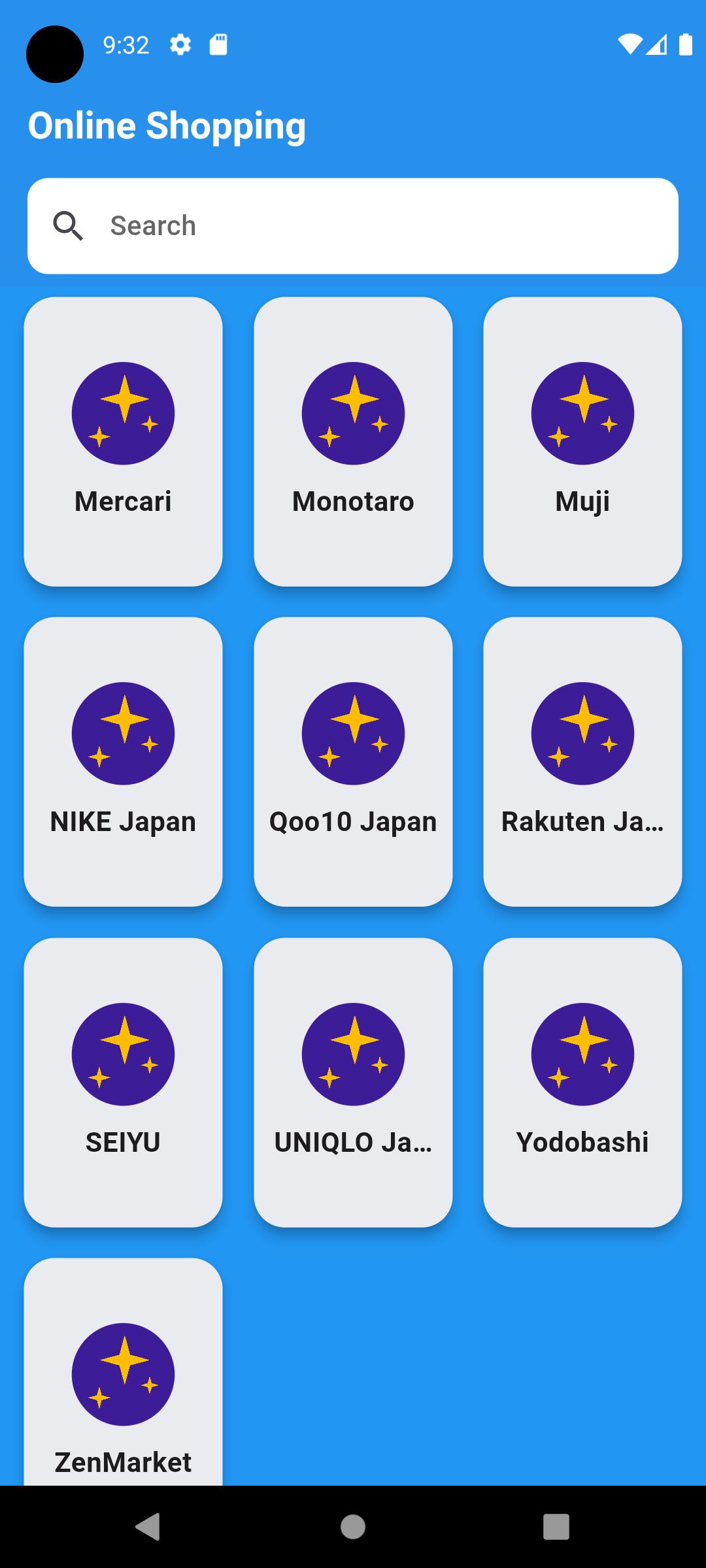Viewport: 706px width, 1568px height.
Task: Go back with the system back button
Action: 148,1527
